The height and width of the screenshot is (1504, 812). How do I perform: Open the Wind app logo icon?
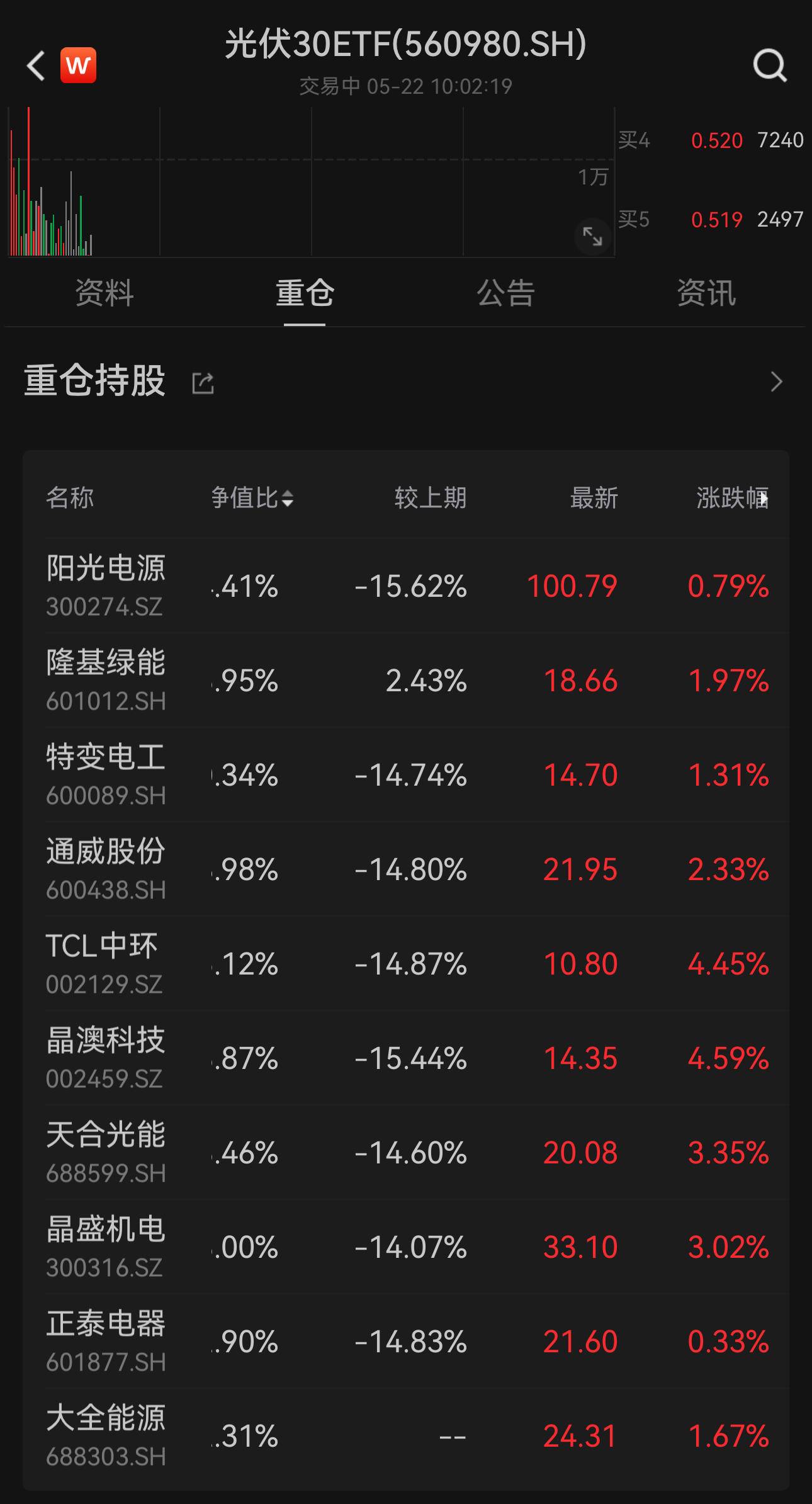pos(78,66)
